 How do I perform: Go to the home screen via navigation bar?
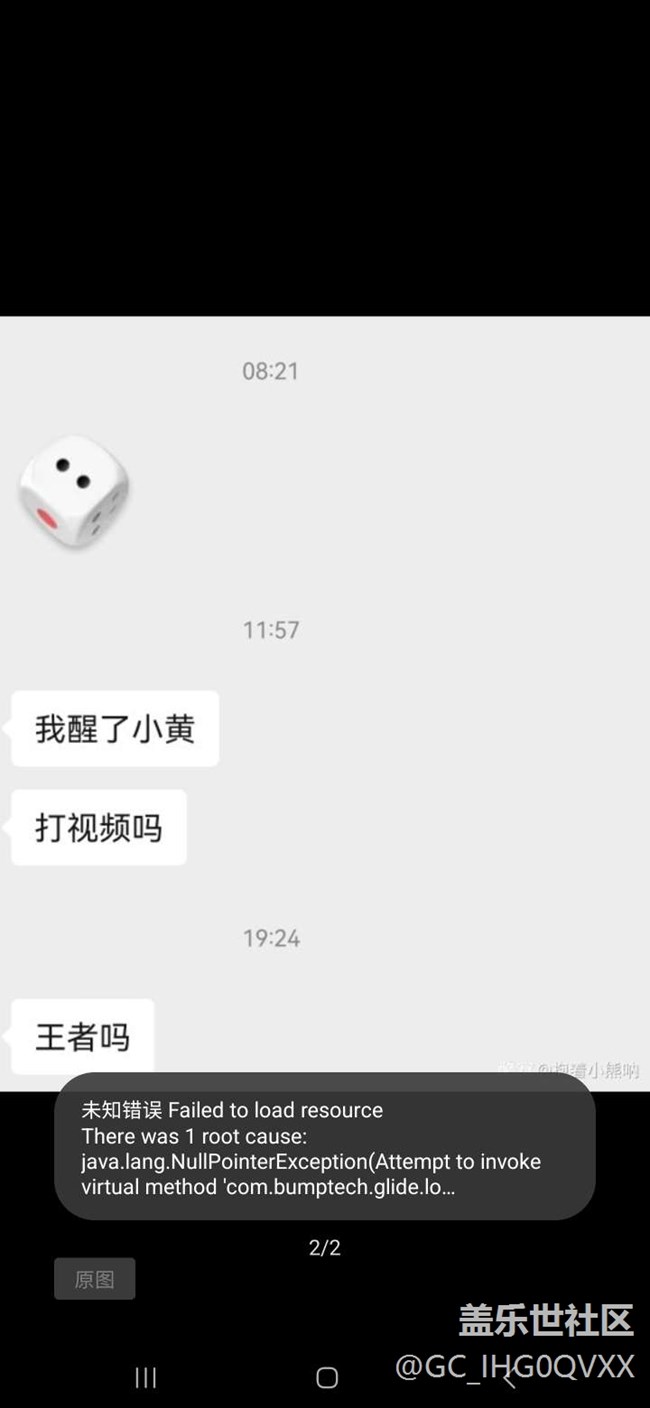327,1378
